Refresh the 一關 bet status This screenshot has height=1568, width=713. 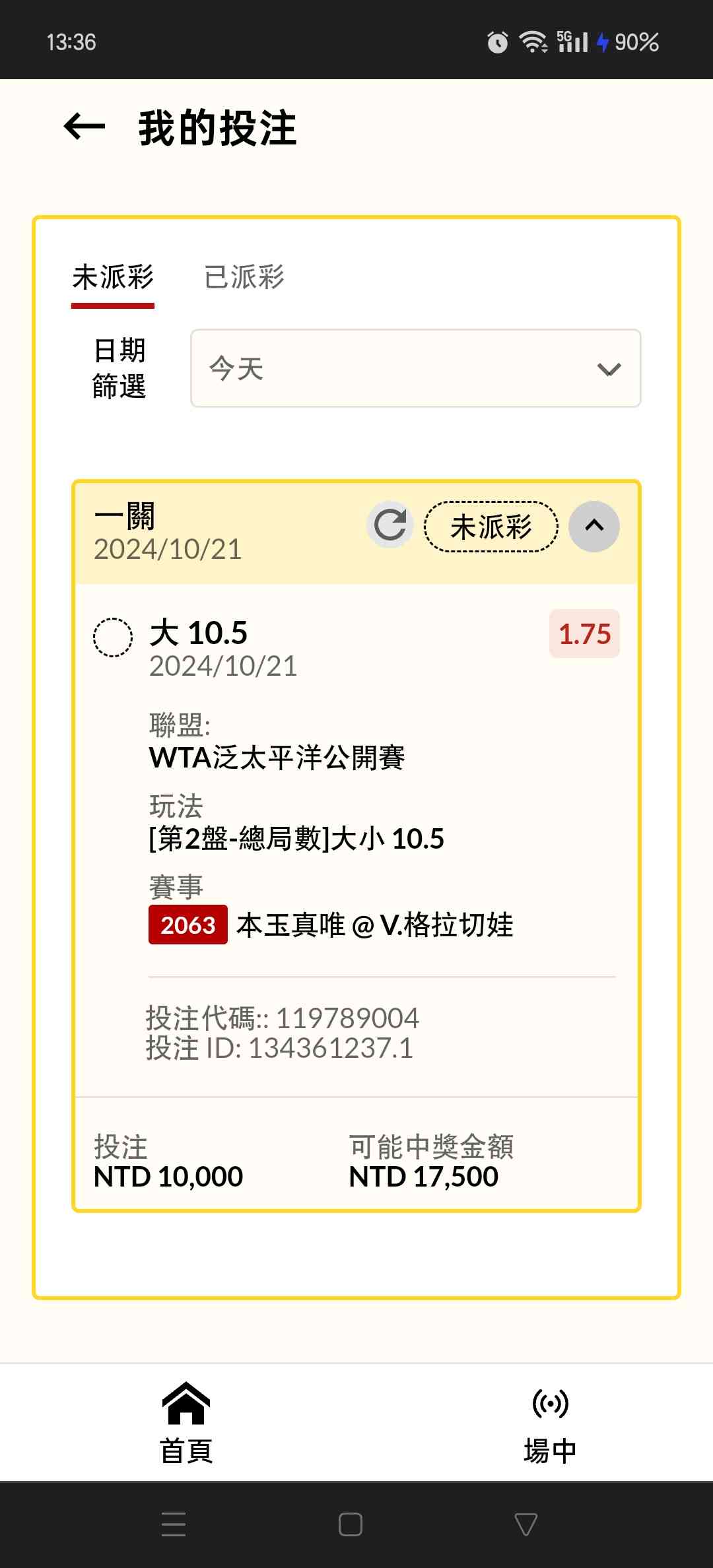[x=390, y=526]
